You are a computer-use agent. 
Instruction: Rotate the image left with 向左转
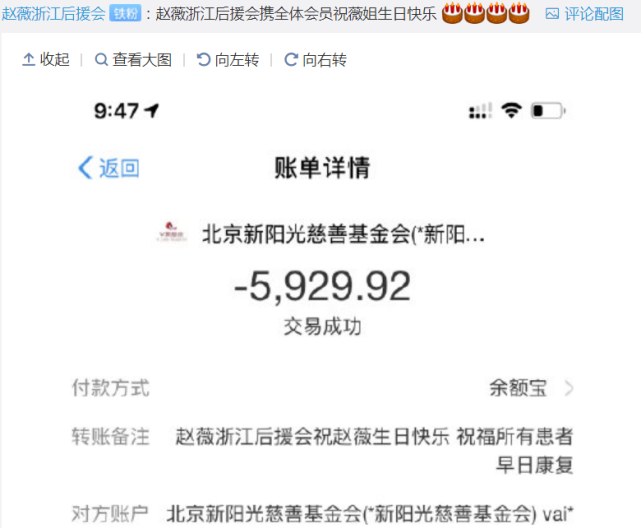coord(228,60)
